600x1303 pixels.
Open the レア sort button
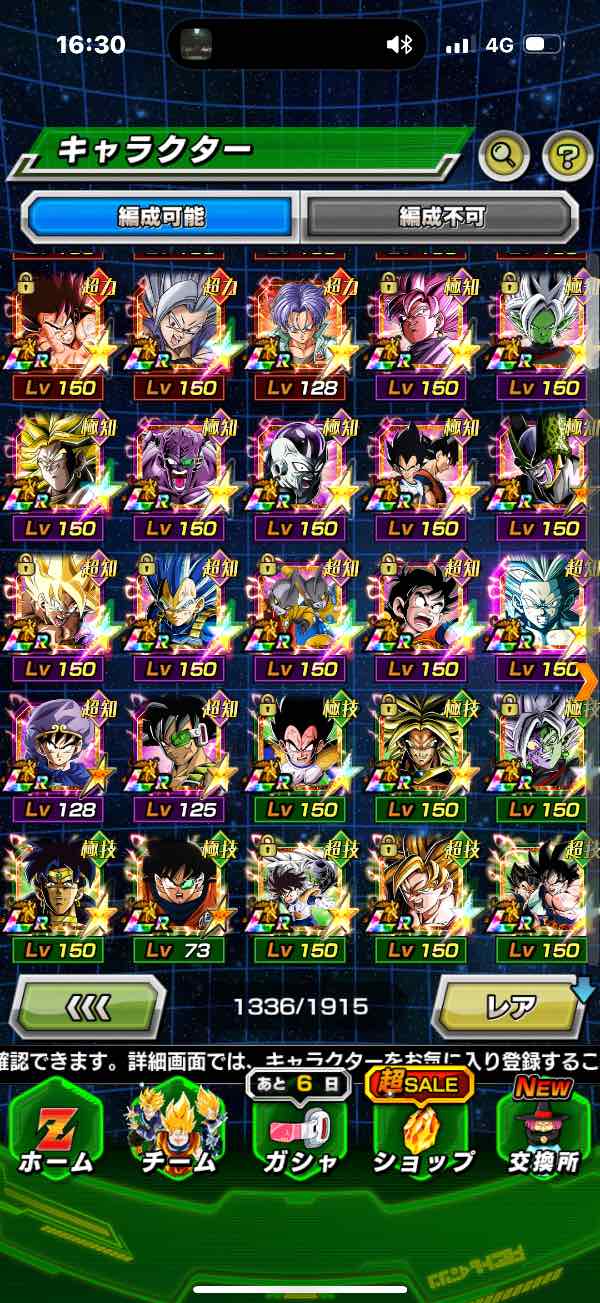(510, 1006)
